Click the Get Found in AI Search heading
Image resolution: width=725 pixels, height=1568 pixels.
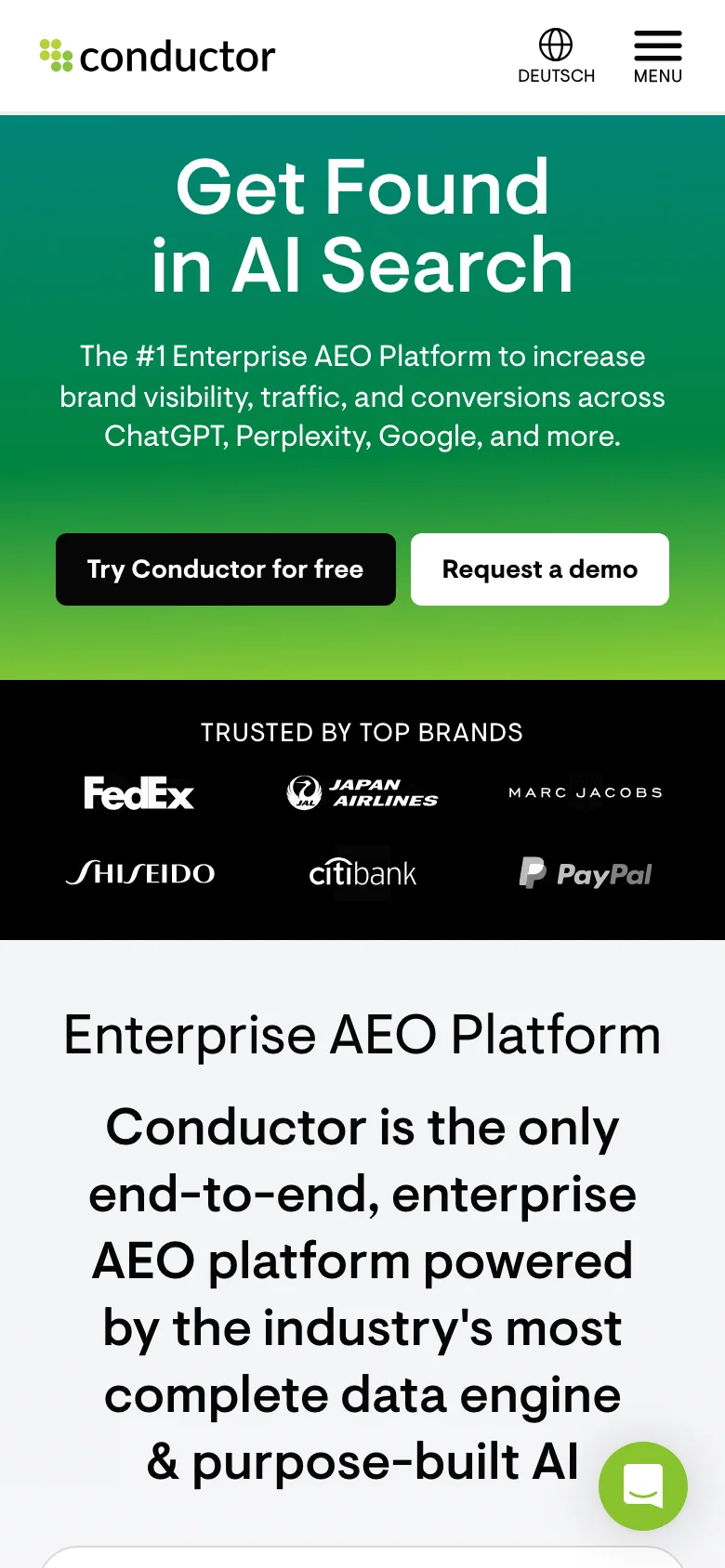362,224
